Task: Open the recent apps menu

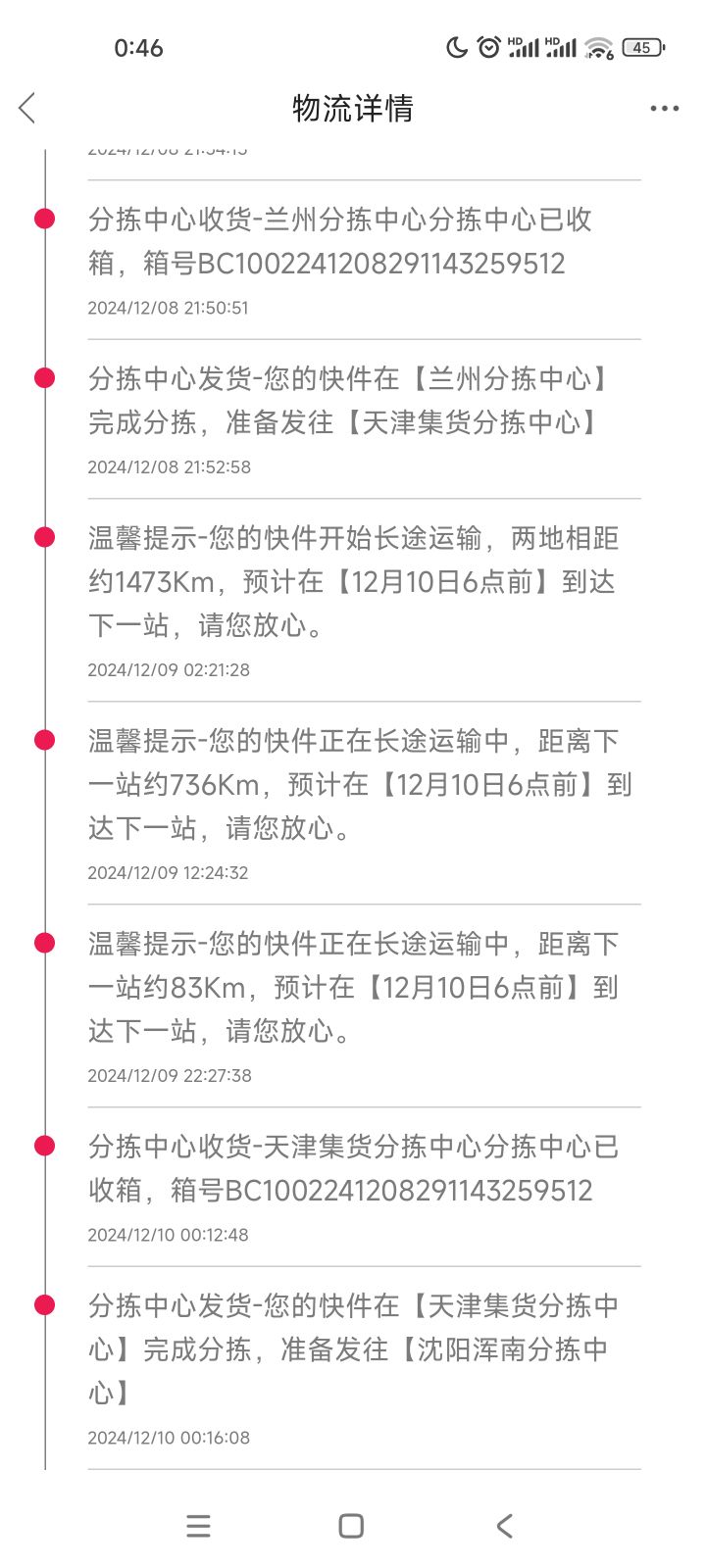Action: [199, 1525]
